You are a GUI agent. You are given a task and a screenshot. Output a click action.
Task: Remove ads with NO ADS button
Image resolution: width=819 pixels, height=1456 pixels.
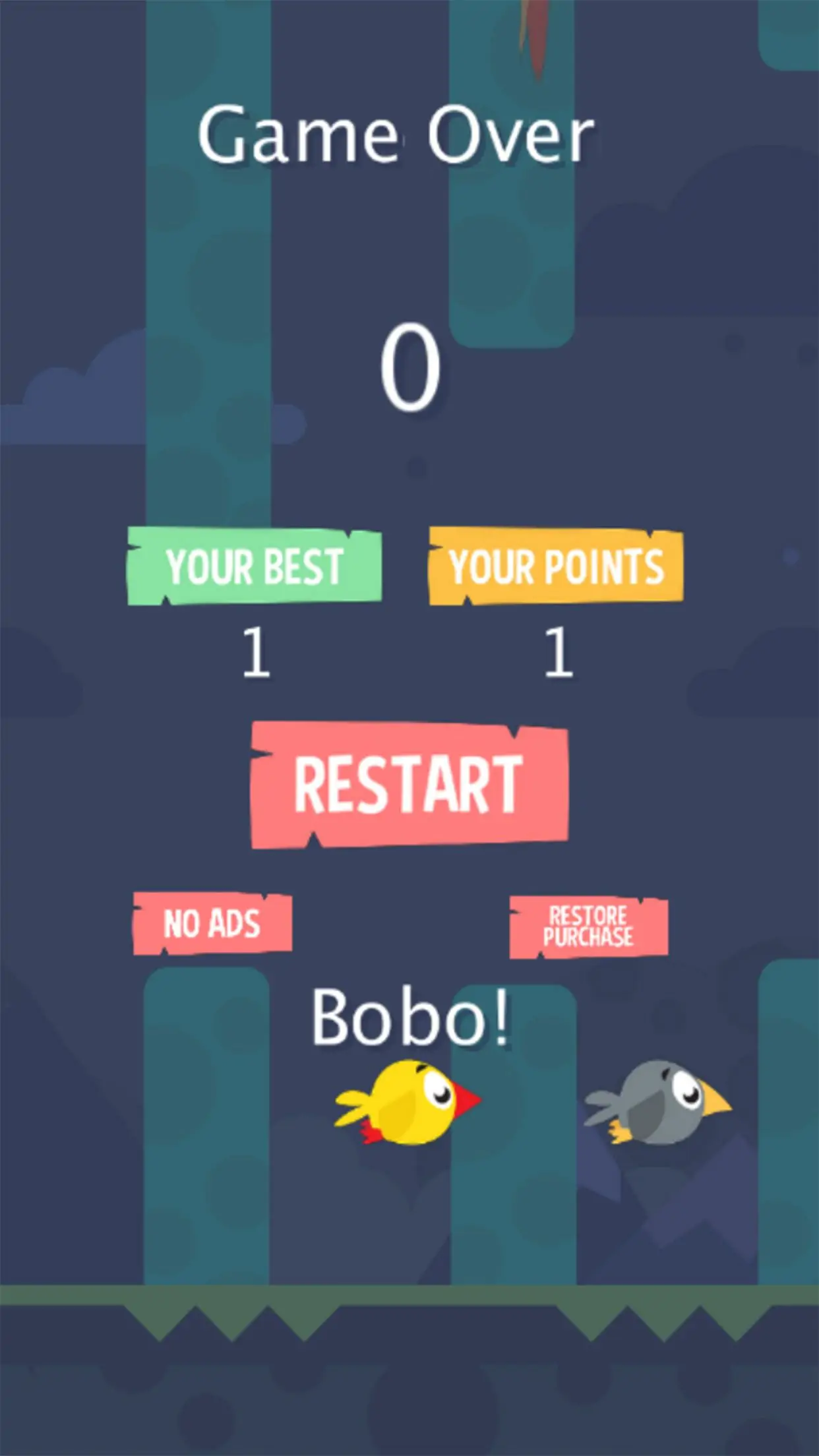point(212,923)
